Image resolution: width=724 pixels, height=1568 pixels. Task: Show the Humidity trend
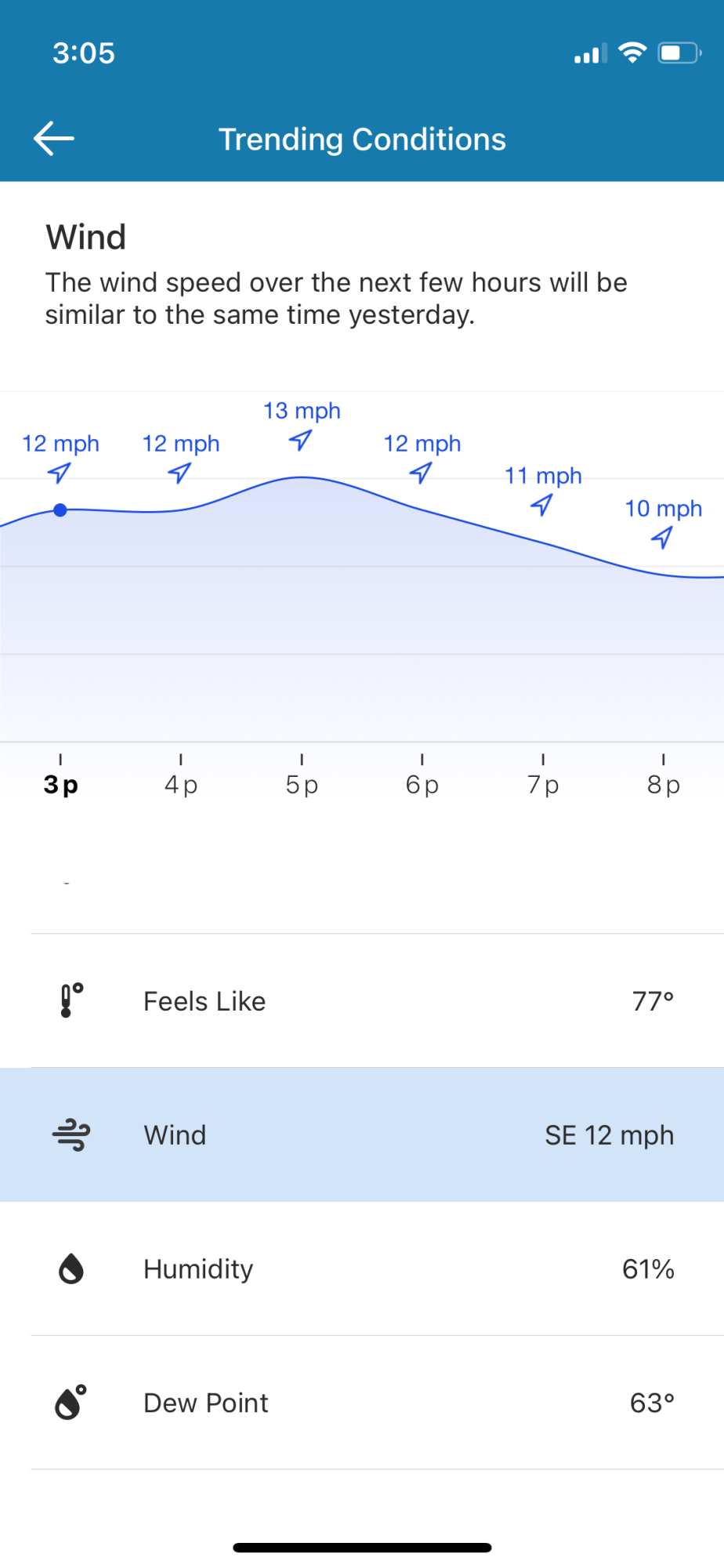pyautogui.click(x=362, y=1269)
